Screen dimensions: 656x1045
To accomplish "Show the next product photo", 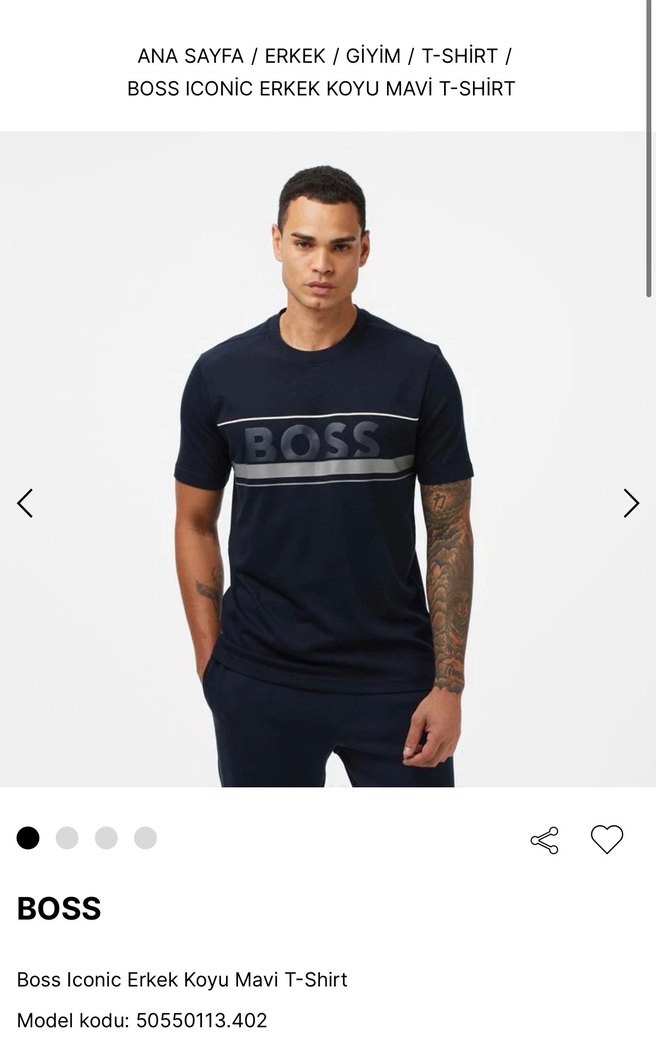I will 631,503.
